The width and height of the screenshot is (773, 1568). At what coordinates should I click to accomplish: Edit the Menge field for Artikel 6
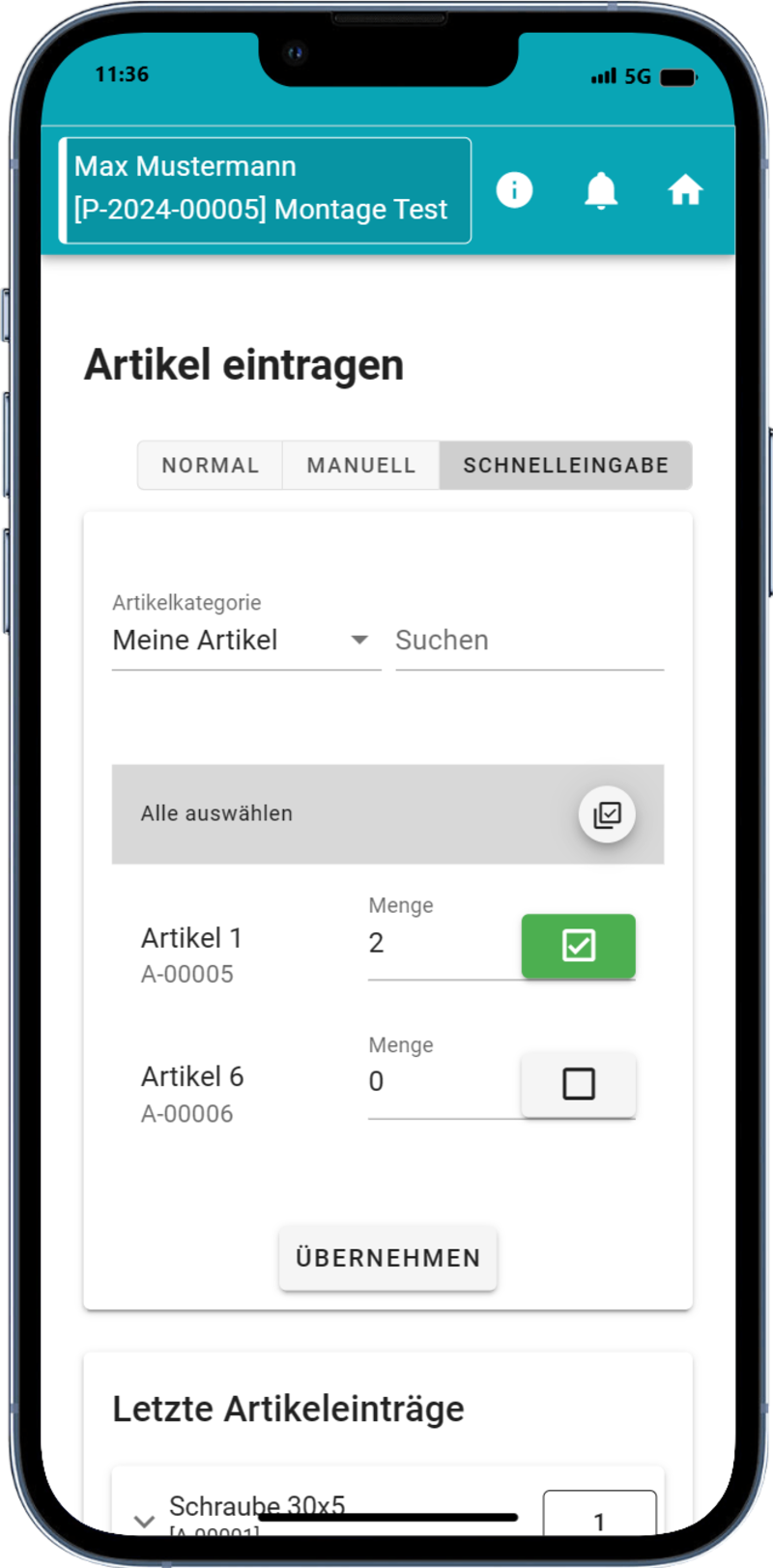coord(440,1082)
